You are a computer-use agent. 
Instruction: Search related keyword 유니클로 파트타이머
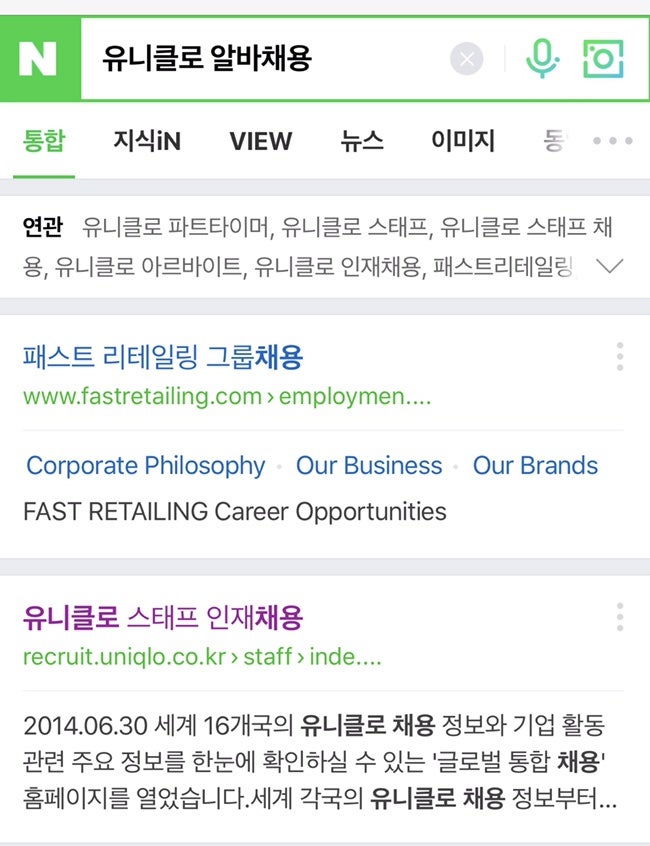(x=176, y=228)
